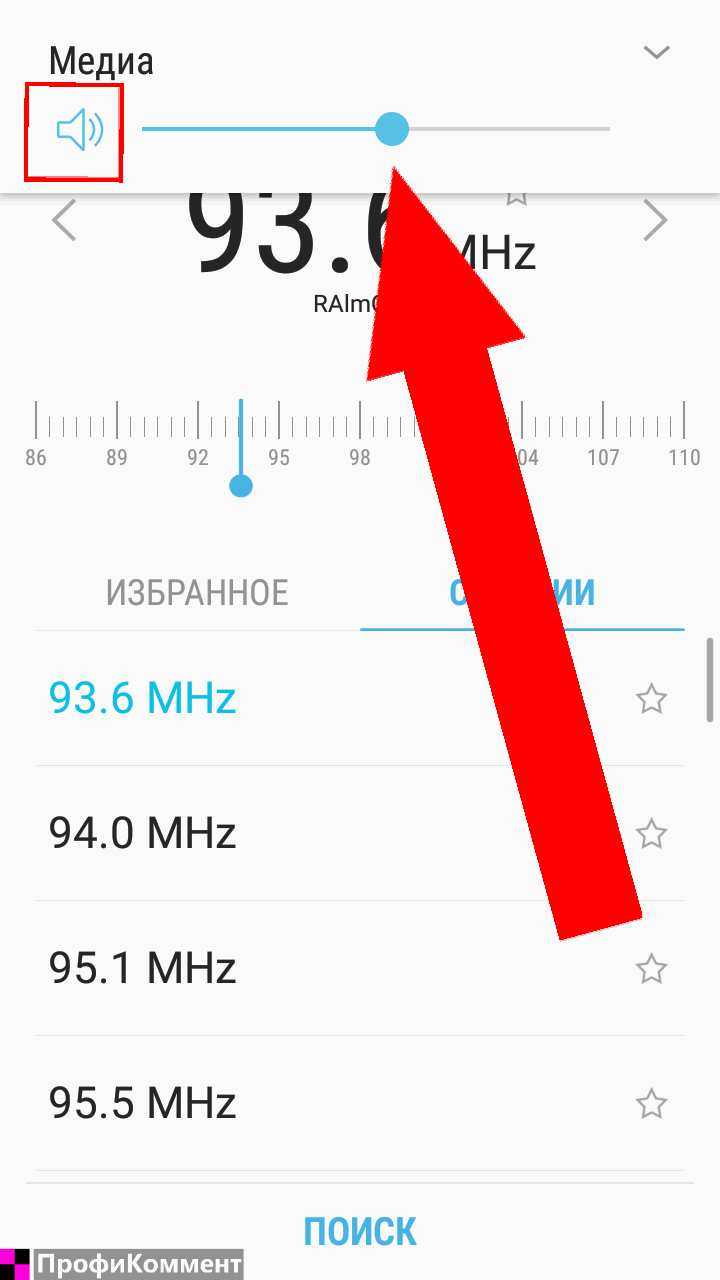Viewport: 720px width, 1280px height.
Task: Select the 93.6 MHz station
Action: coord(142,698)
